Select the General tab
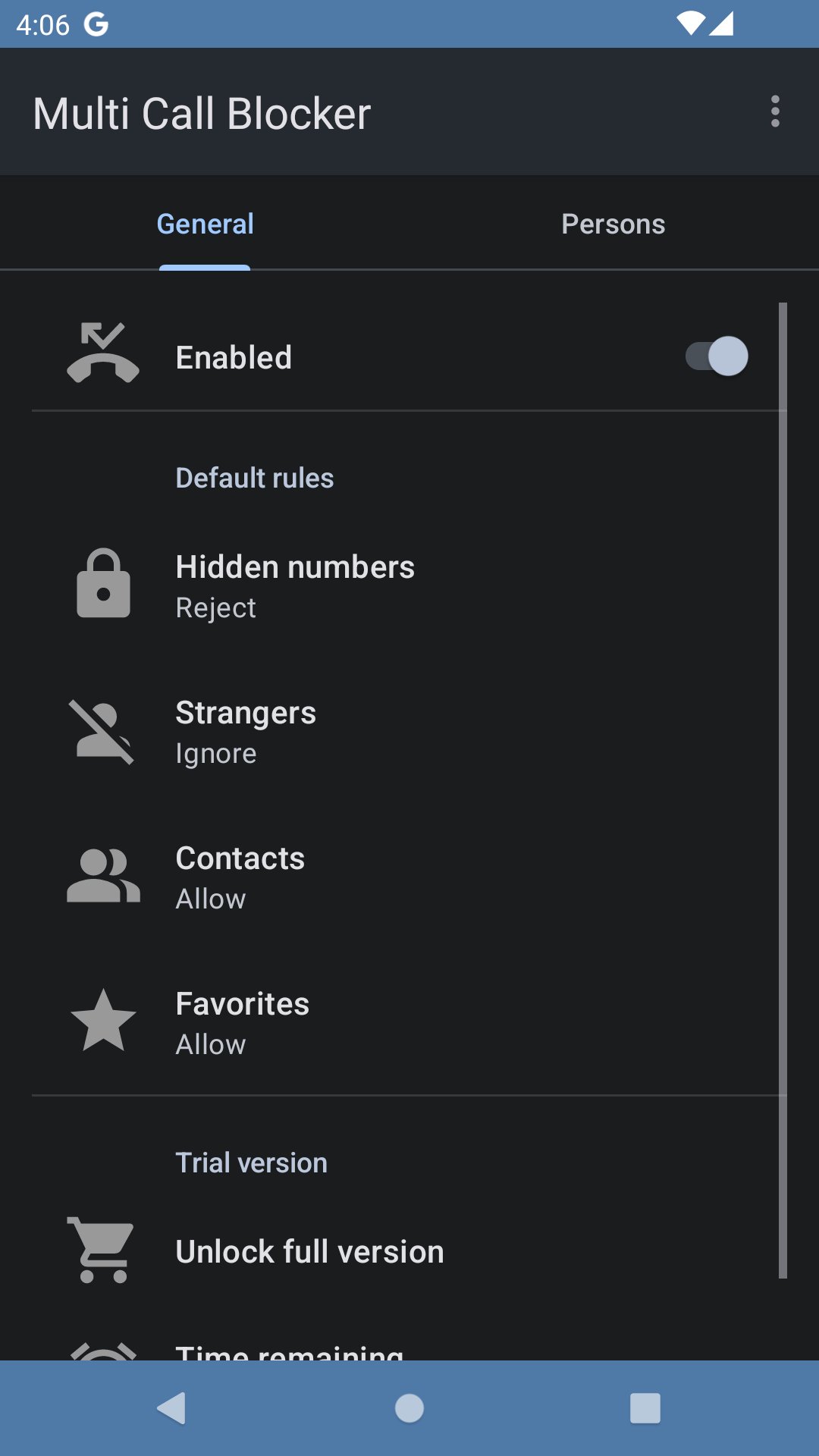Screen dimensions: 819x1456 pyautogui.click(x=204, y=223)
